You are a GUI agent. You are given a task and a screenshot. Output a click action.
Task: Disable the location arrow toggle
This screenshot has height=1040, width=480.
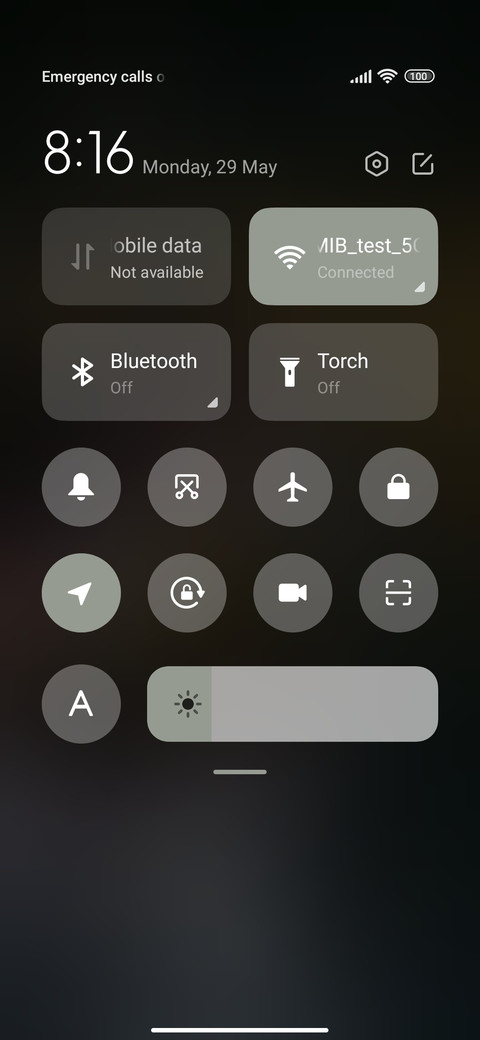coord(82,593)
